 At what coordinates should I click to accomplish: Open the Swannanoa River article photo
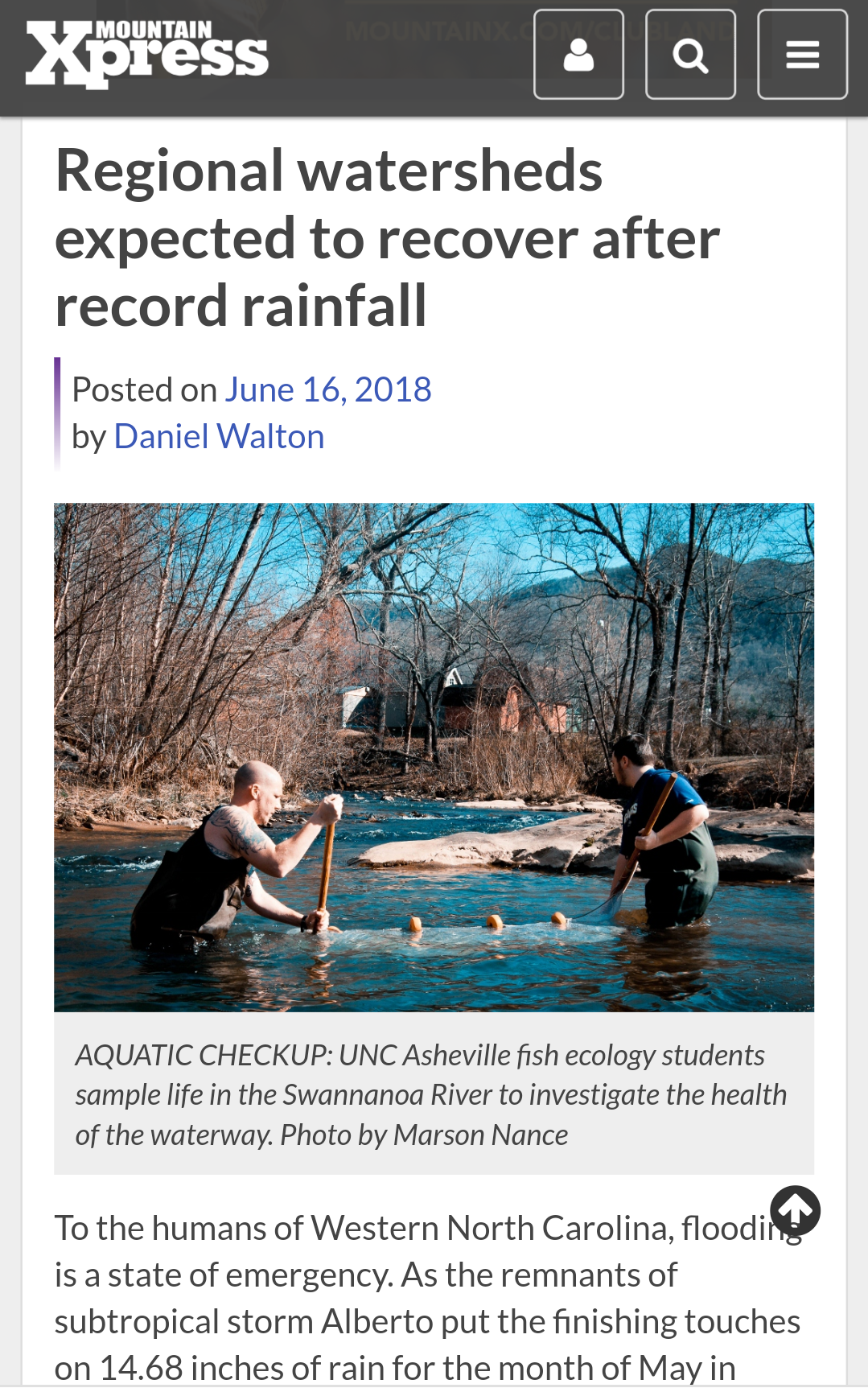click(x=434, y=756)
